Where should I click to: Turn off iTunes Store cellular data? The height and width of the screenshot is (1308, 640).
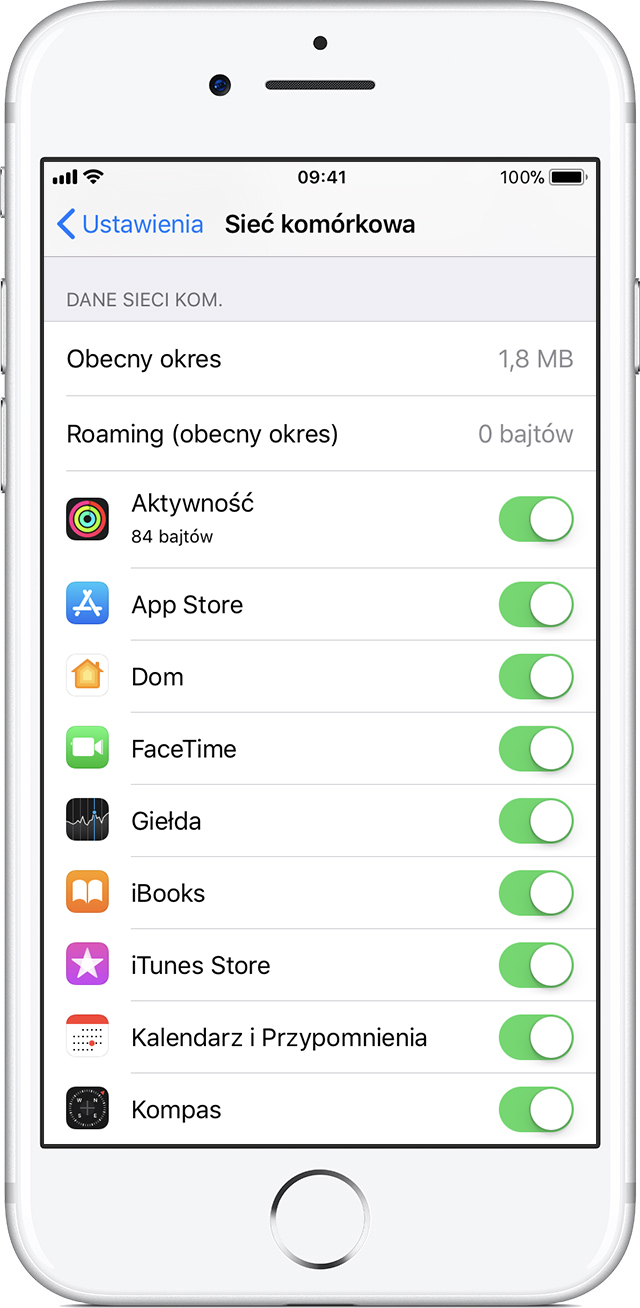click(x=537, y=965)
